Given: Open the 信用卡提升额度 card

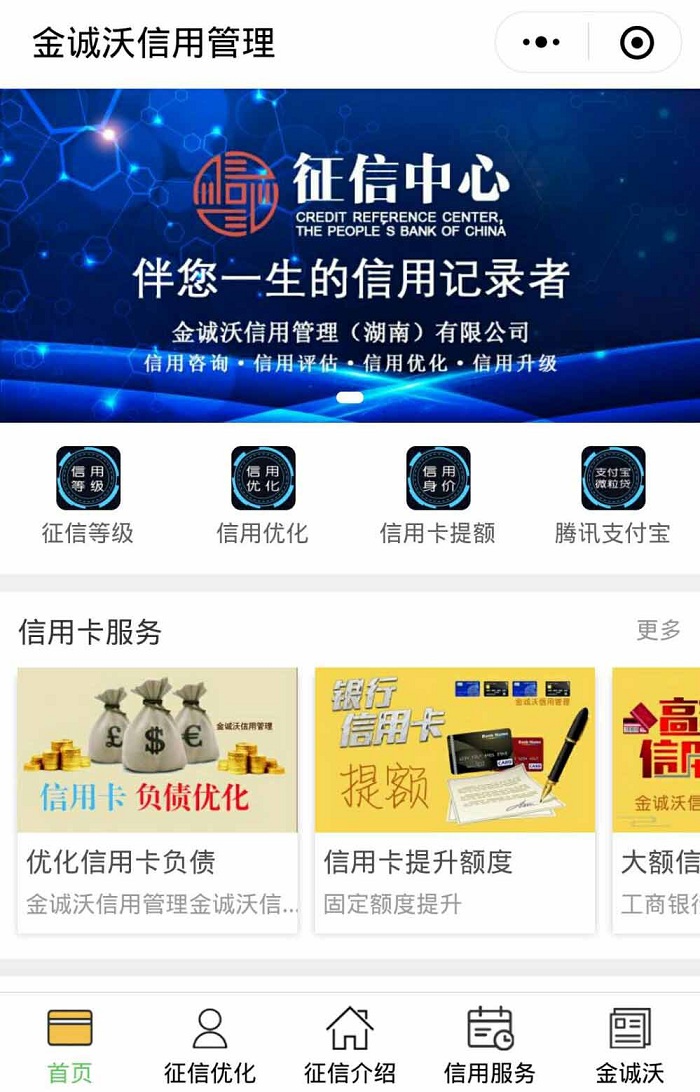Looking at the screenshot, I should tap(455, 800).
